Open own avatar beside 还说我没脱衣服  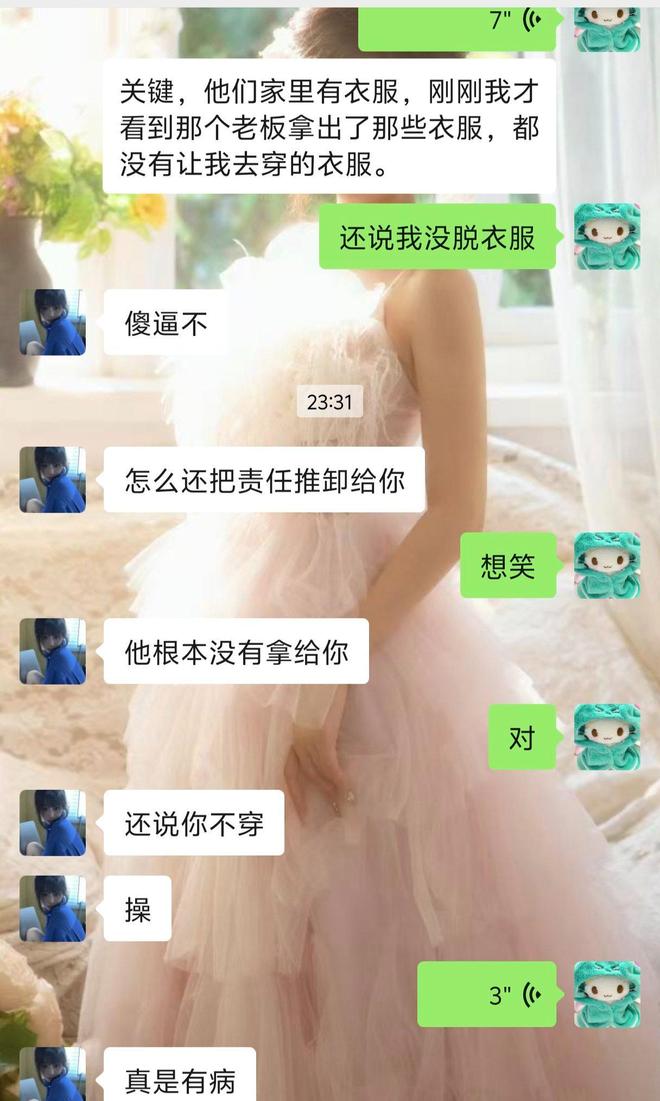point(606,237)
